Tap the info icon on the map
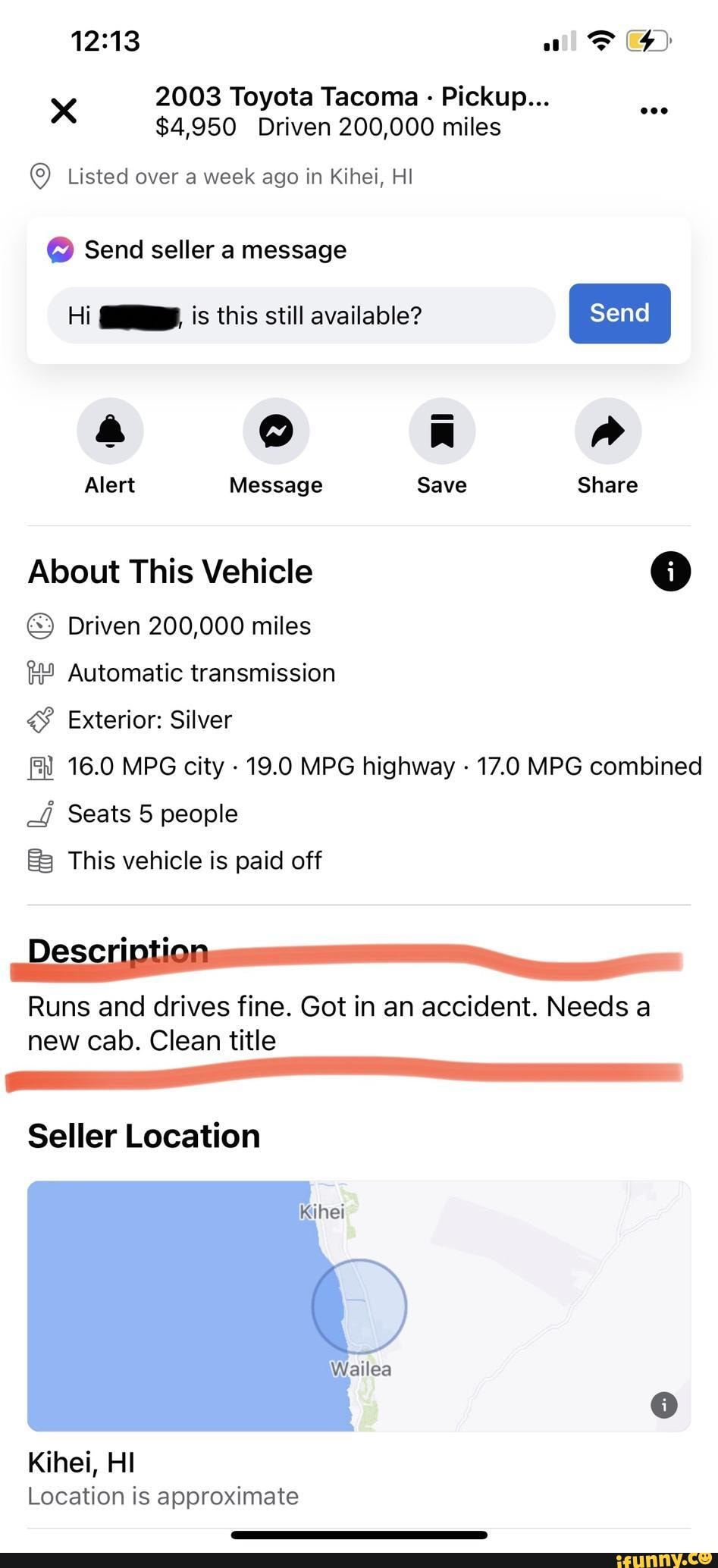The height and width of the screenshot is (1568, 718). click(x=663, y=1404)
